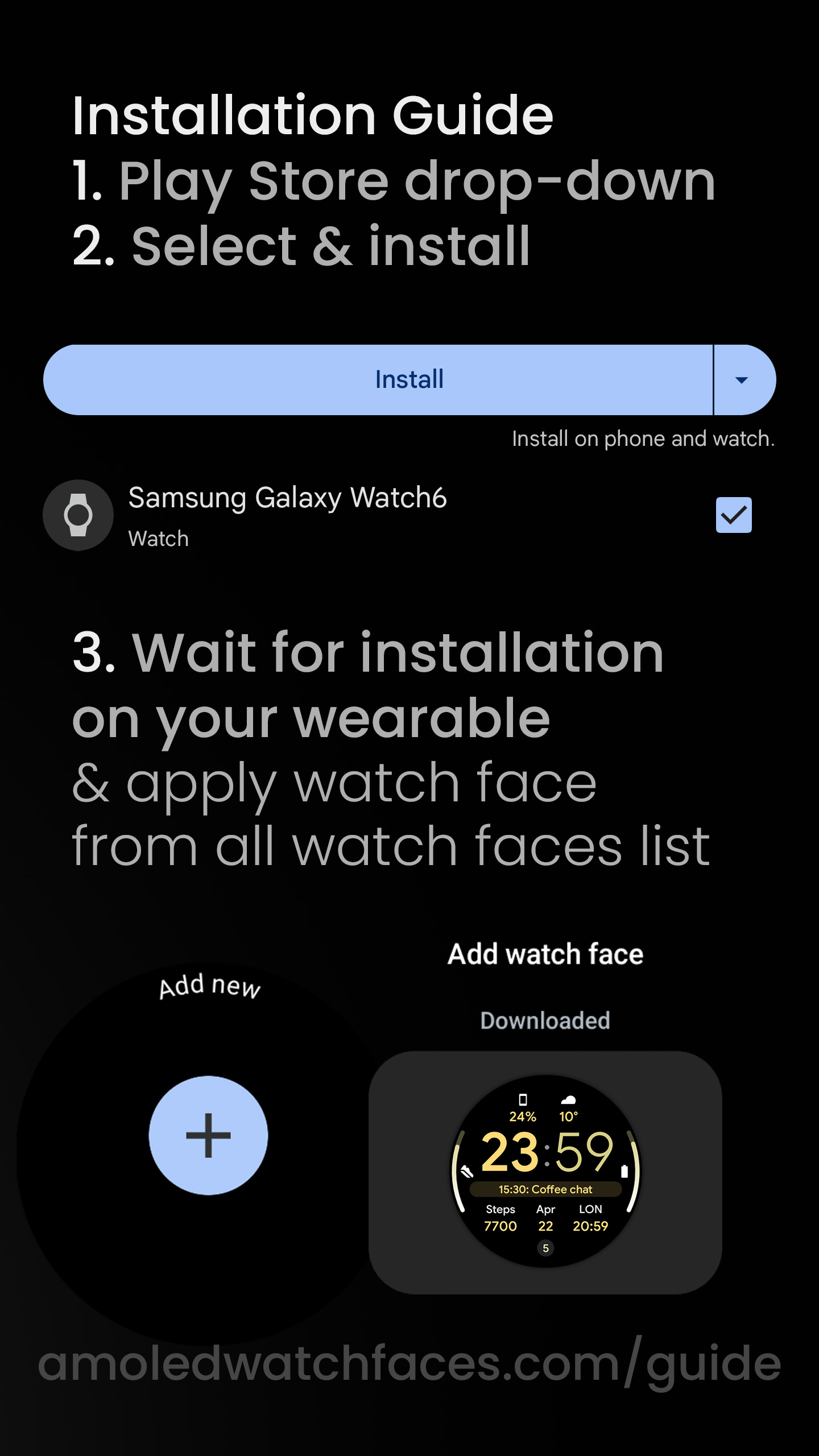Toggle the Watch6 selection for installation
This screenshot has width=819, height=1456.
tap(734, 515)
